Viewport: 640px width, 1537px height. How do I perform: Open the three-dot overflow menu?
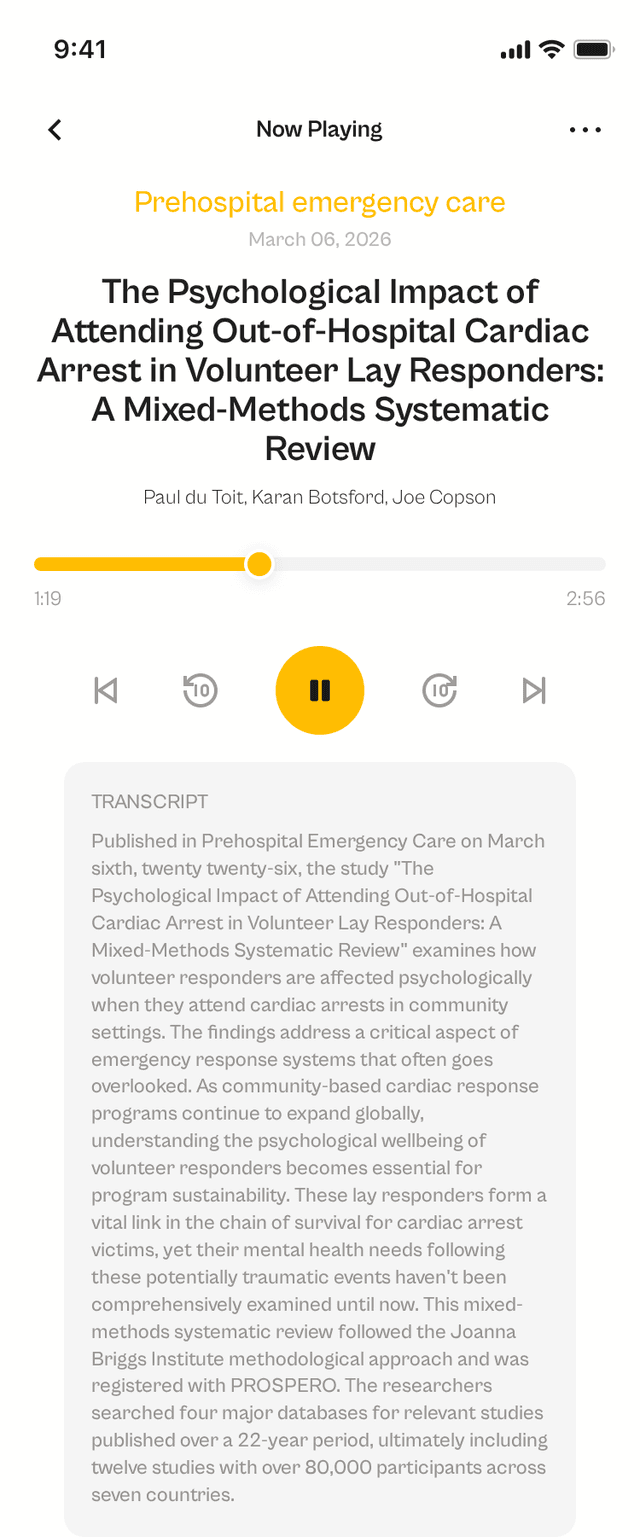coord(585,129)
